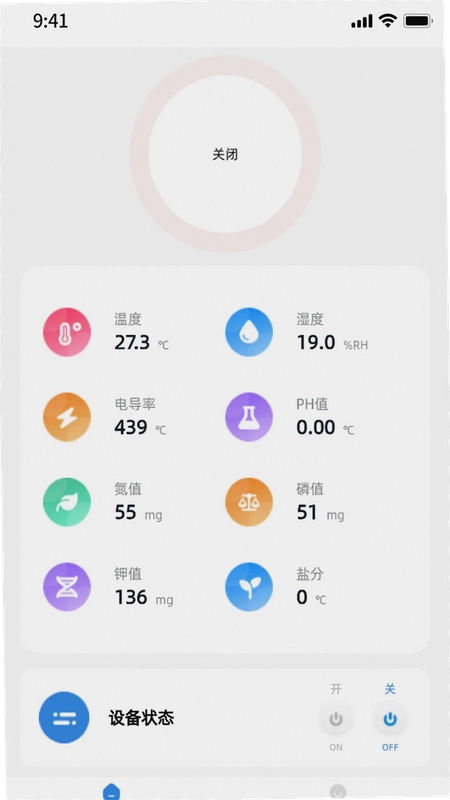This screenshot has width=450, height=800.
Task: Select the blue home tab in the bottom bar
Action: click(x=112, y=792)
